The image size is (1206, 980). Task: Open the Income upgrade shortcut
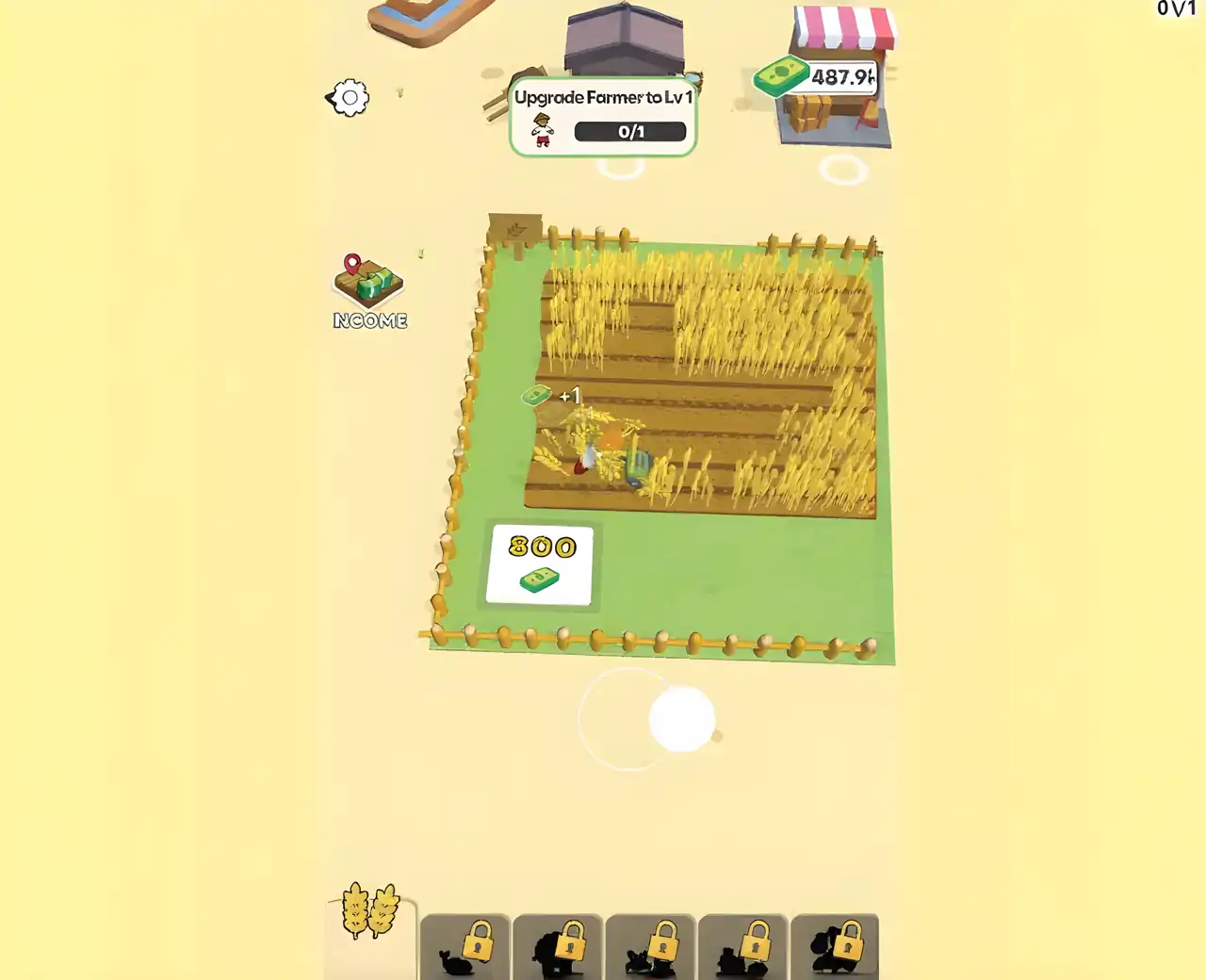369,291
